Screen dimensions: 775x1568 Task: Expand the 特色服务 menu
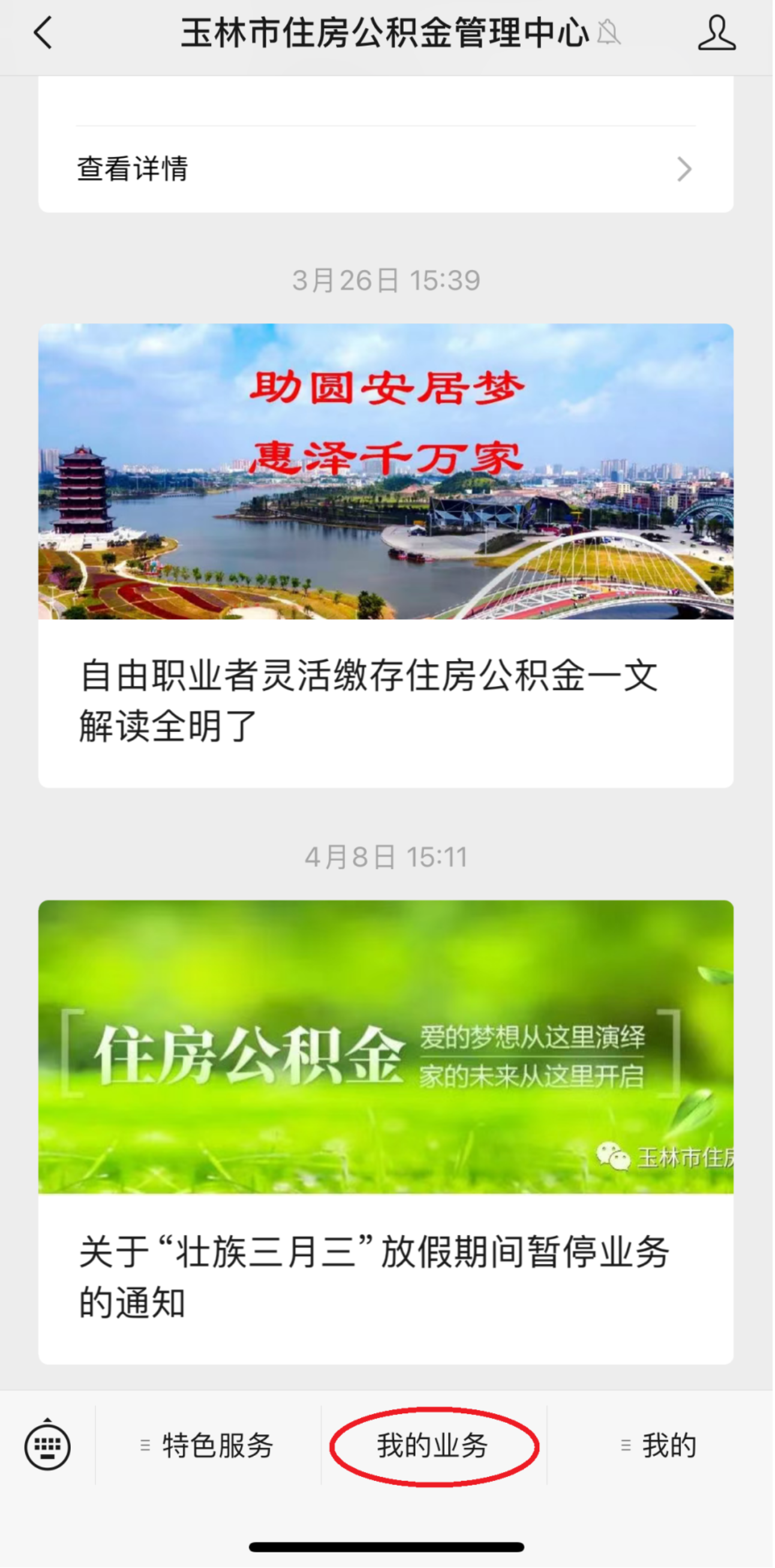(x=208, y=1446)
